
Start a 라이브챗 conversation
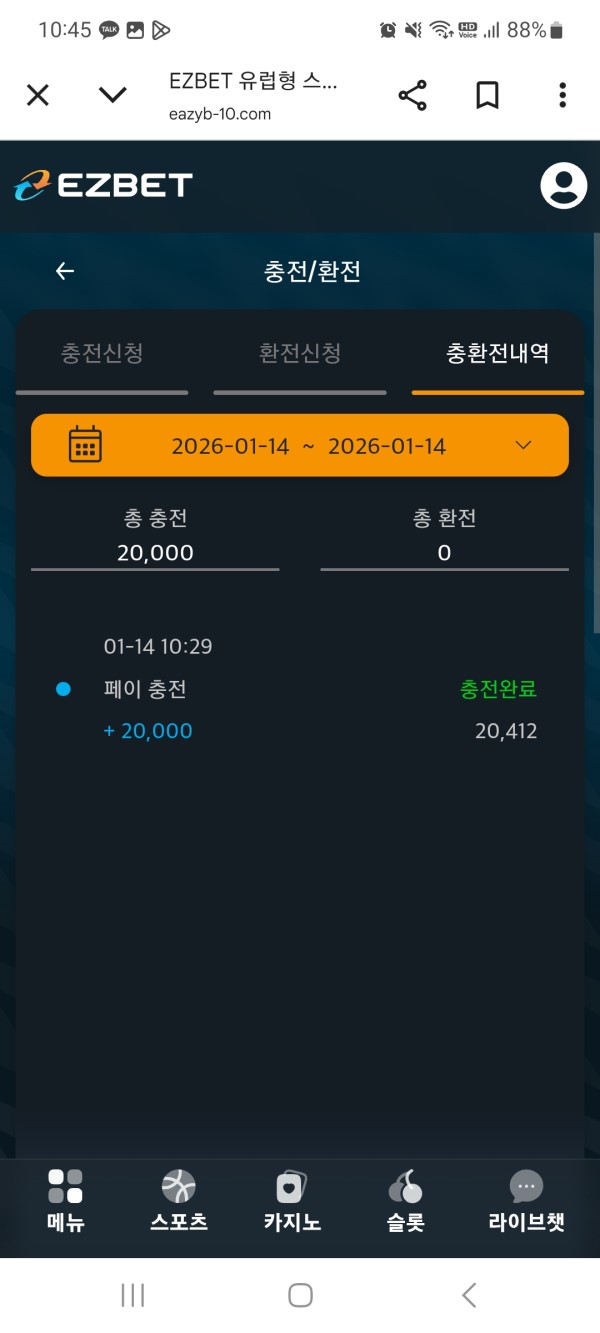(526, 1201)
